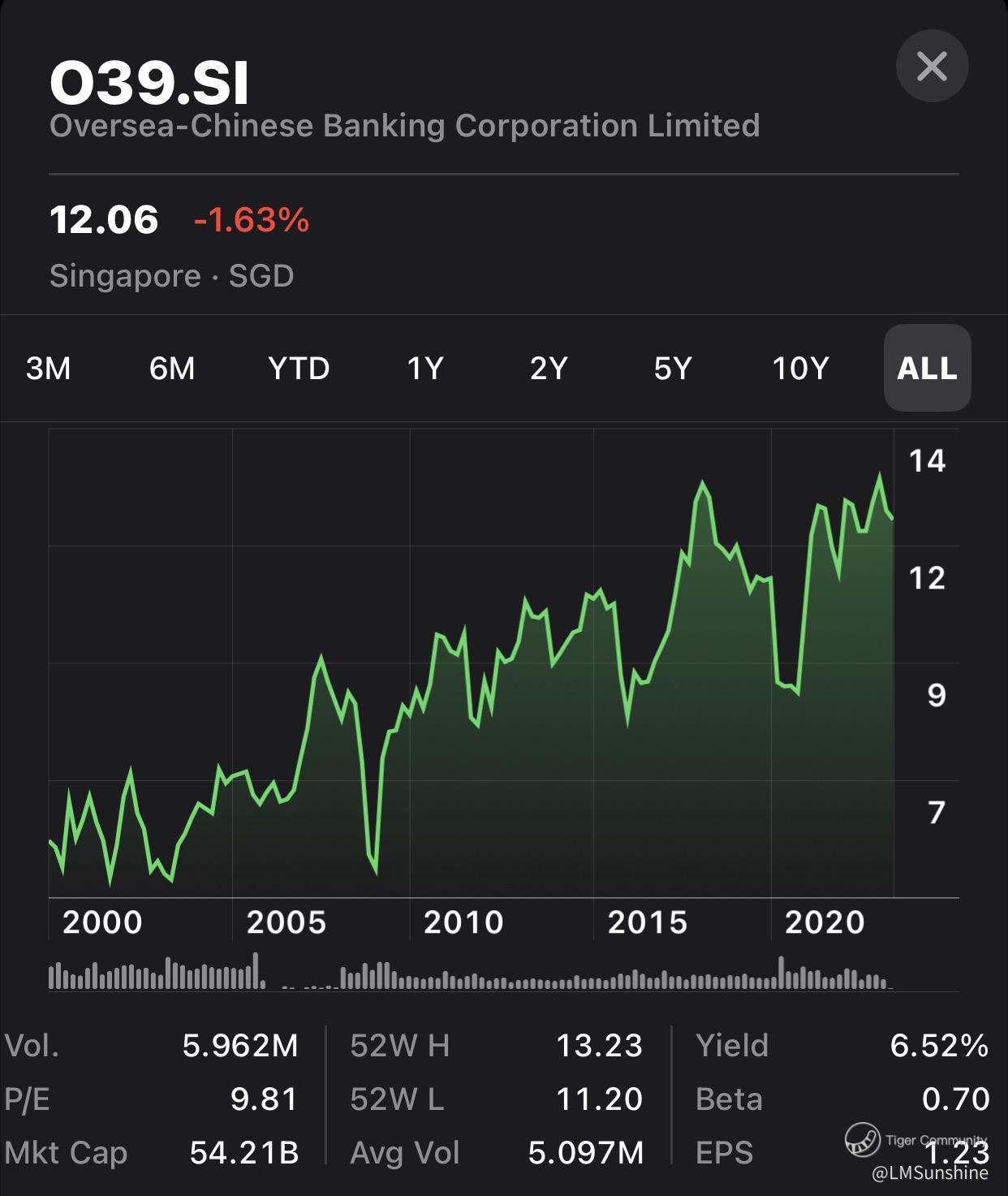
Task: Select the 6M chart range
Action: pyautogui.click(x=172, y=369)
